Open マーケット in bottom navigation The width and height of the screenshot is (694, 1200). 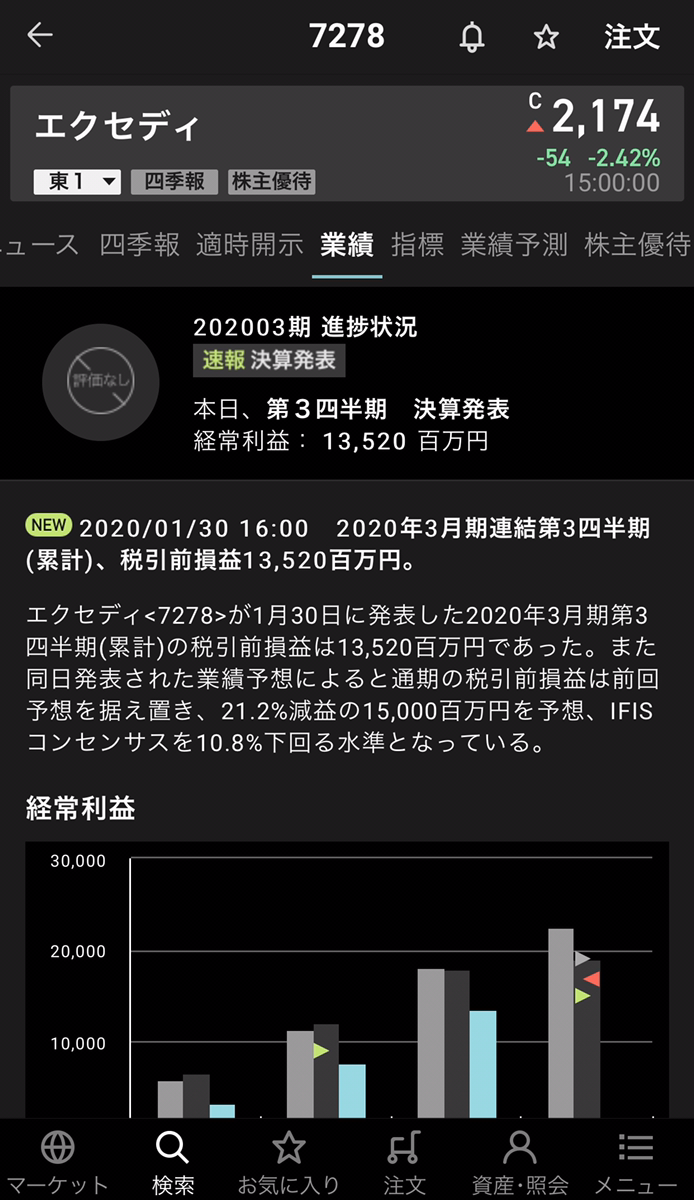(x=58, y=1160)
